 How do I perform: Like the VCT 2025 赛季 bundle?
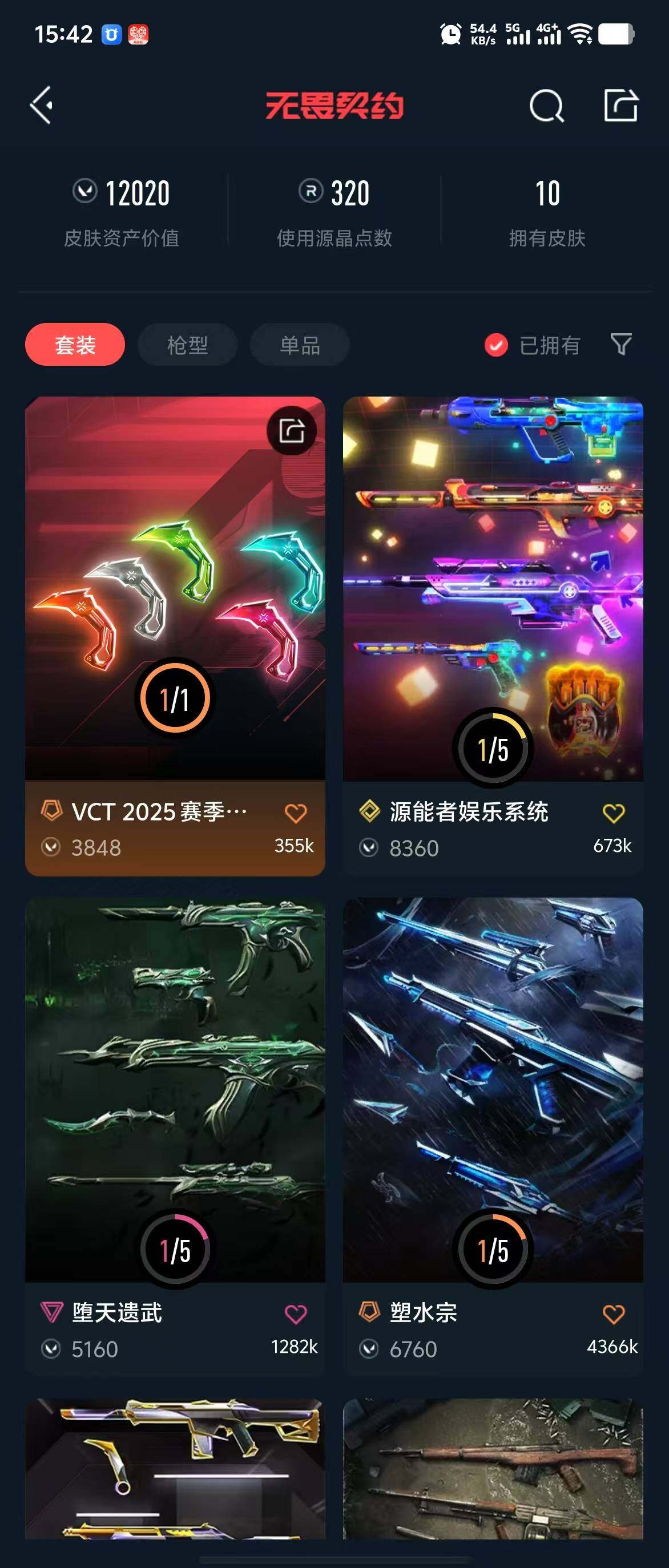click(x=296, y=813)
